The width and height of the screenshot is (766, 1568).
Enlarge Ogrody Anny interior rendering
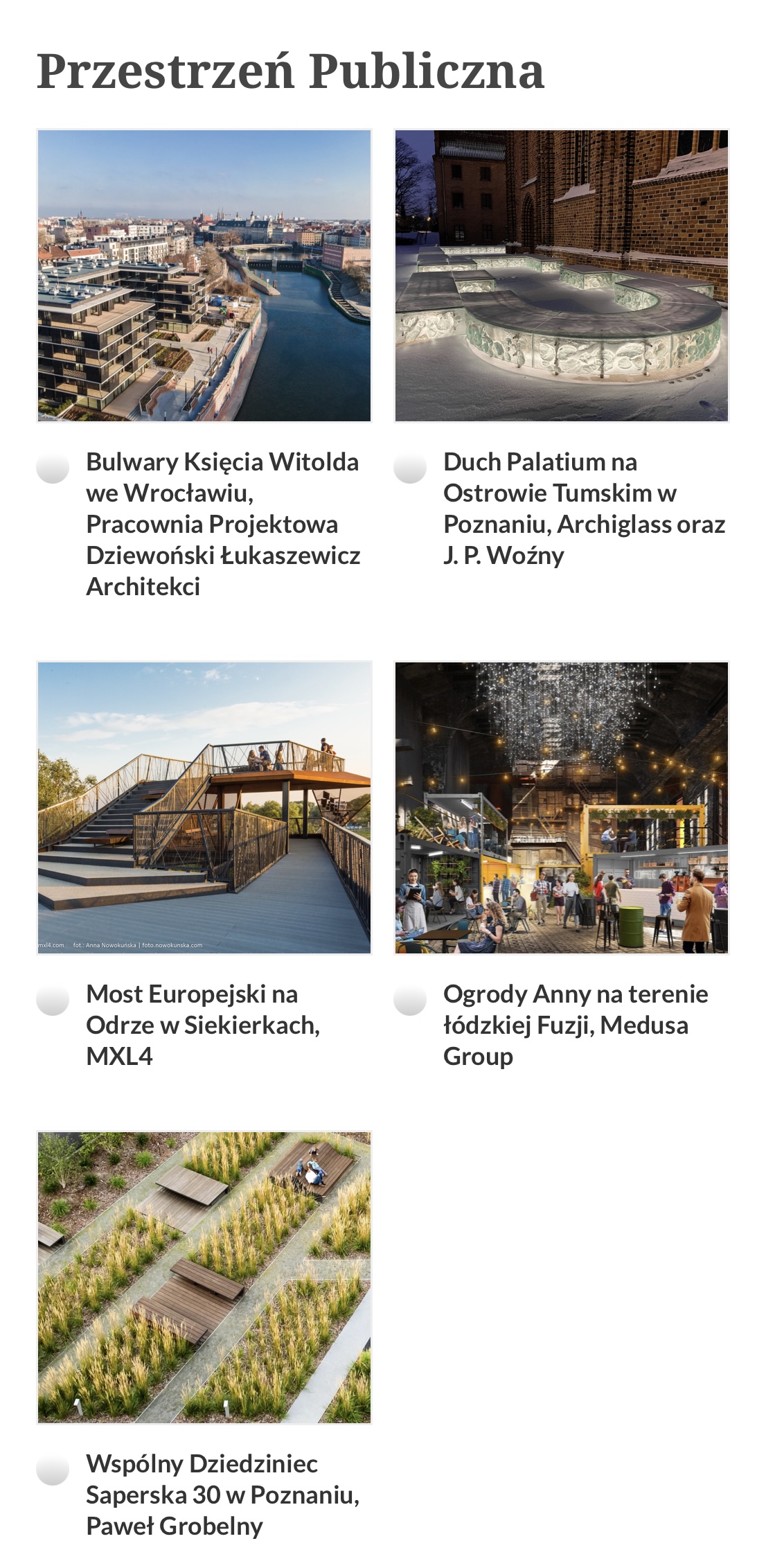(x=562, y=808)
